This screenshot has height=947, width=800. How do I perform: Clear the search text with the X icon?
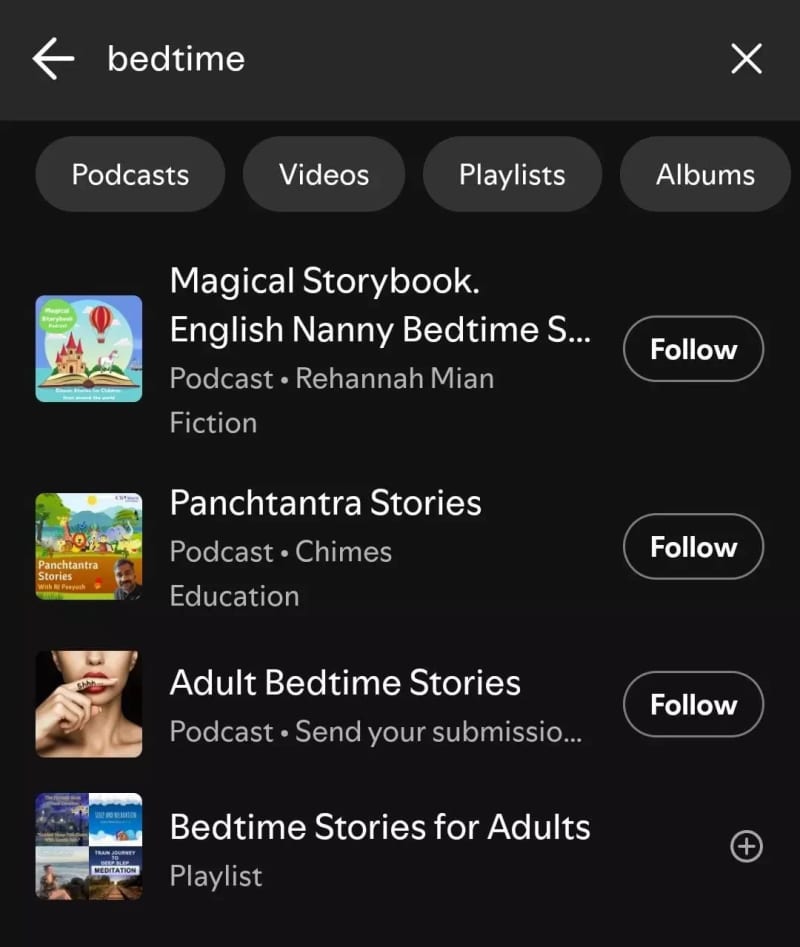tap(746, 59)
